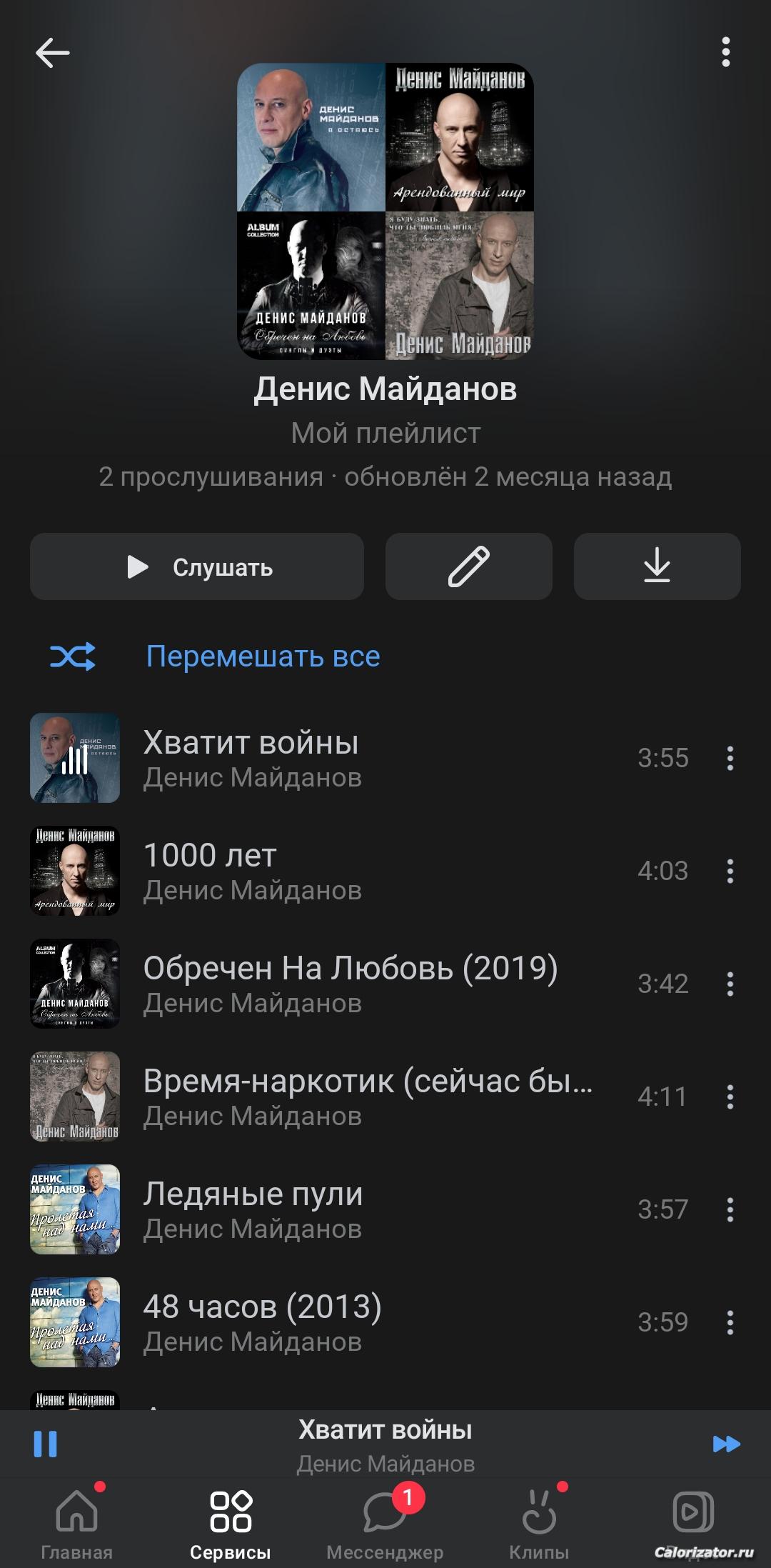Open options for 48 часов (2013)

[x=730, y=1322]
